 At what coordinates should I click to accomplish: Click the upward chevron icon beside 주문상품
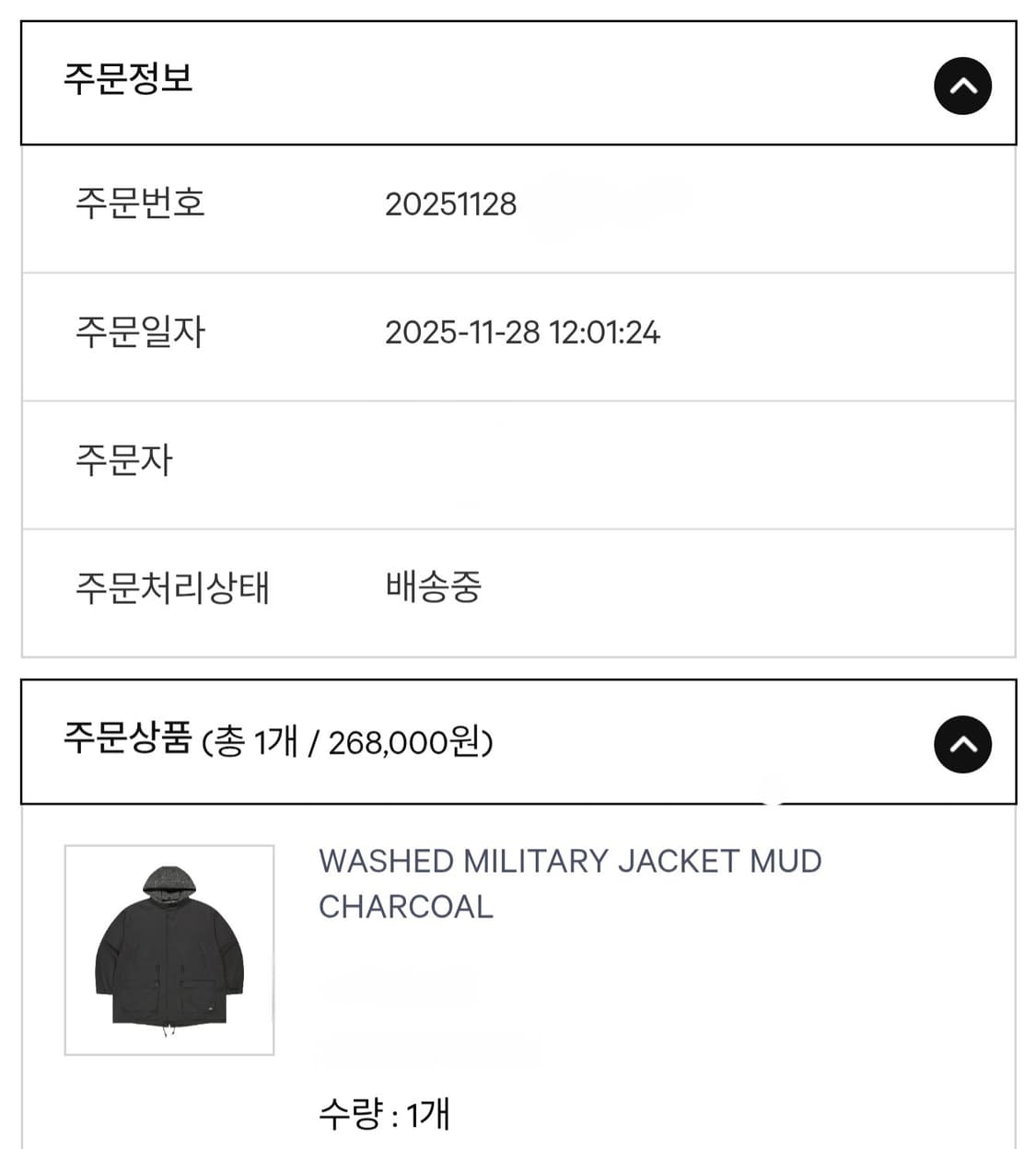(962, 744)
